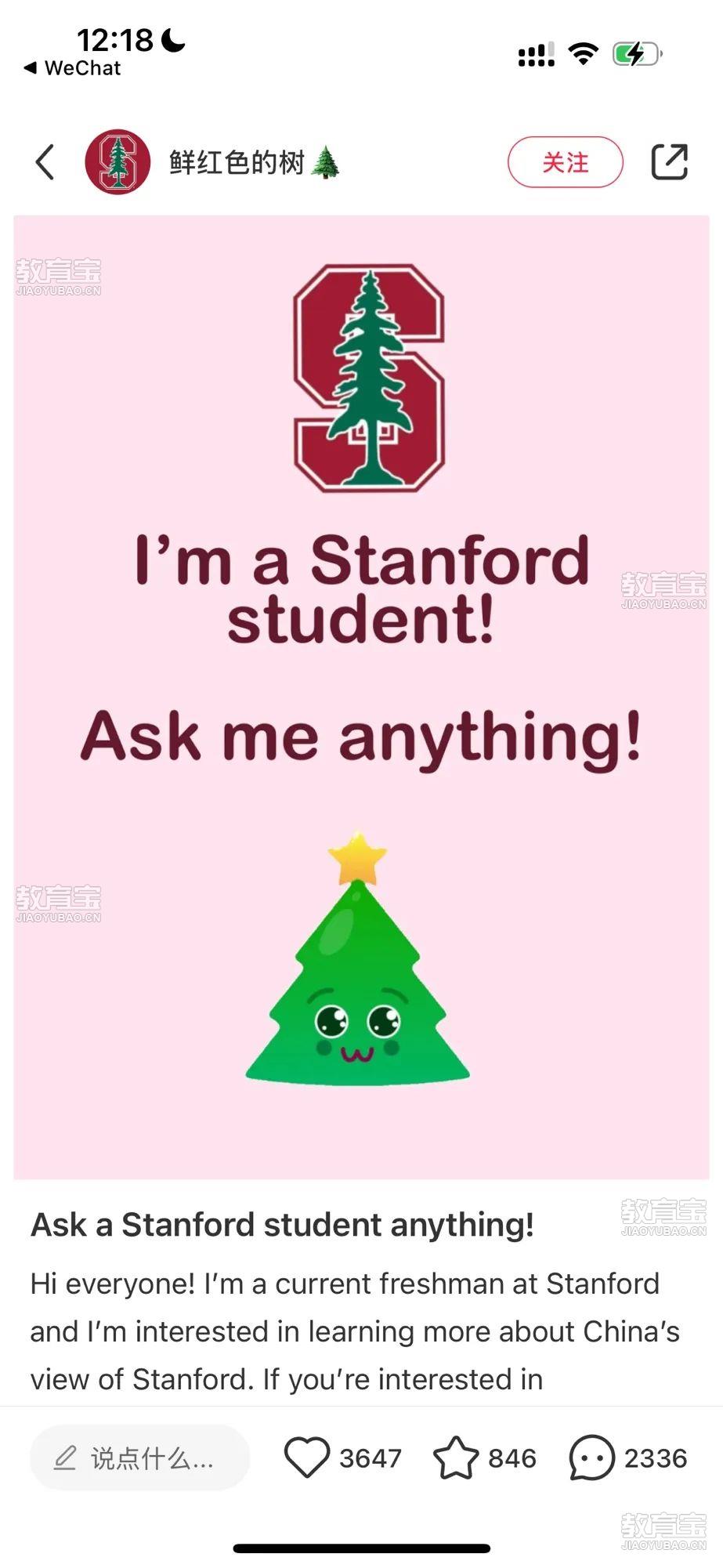
Task: Save the post with the star icon
Action: [x=455, y=1458]
